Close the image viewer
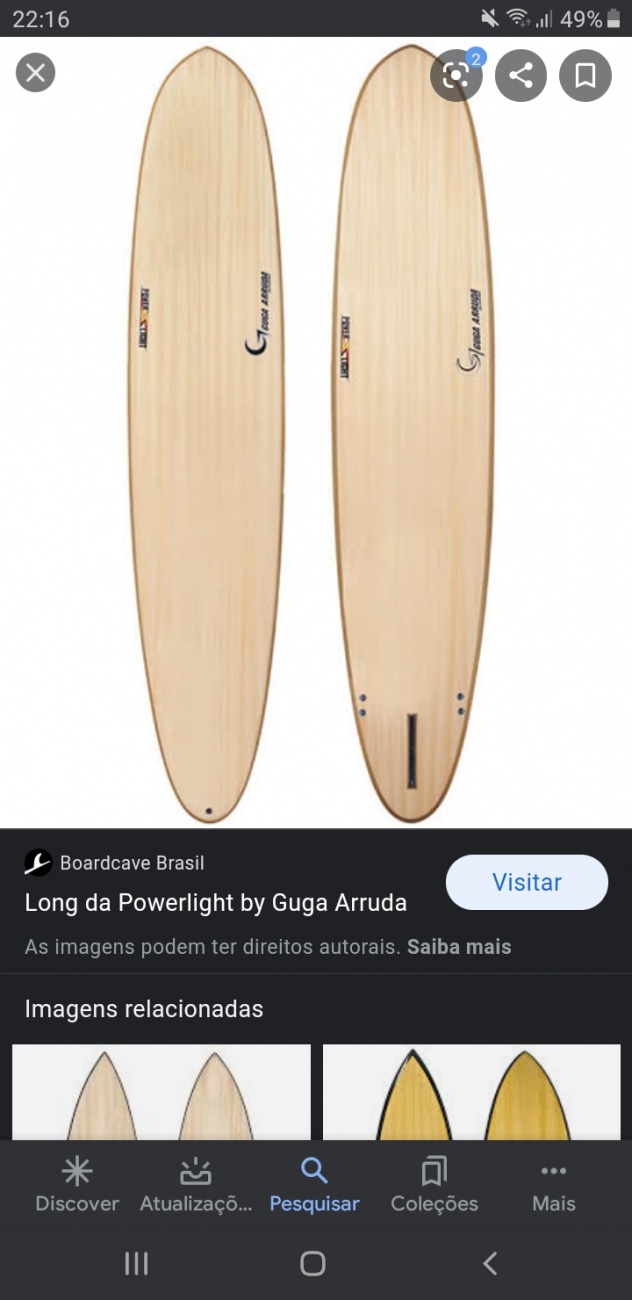Screen dimensions: 632x1300 pos(36,73)
